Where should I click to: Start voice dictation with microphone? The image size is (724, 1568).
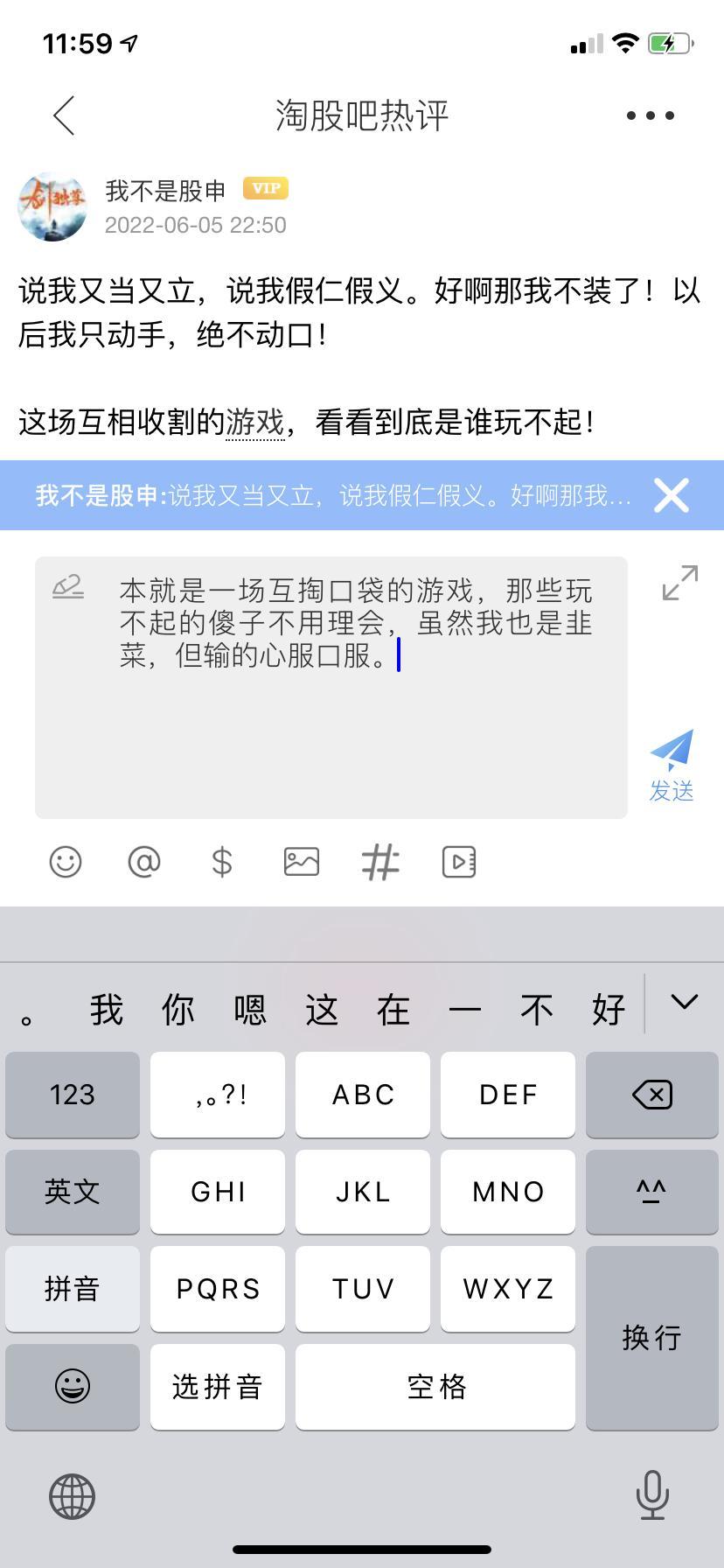(652, 1495)
